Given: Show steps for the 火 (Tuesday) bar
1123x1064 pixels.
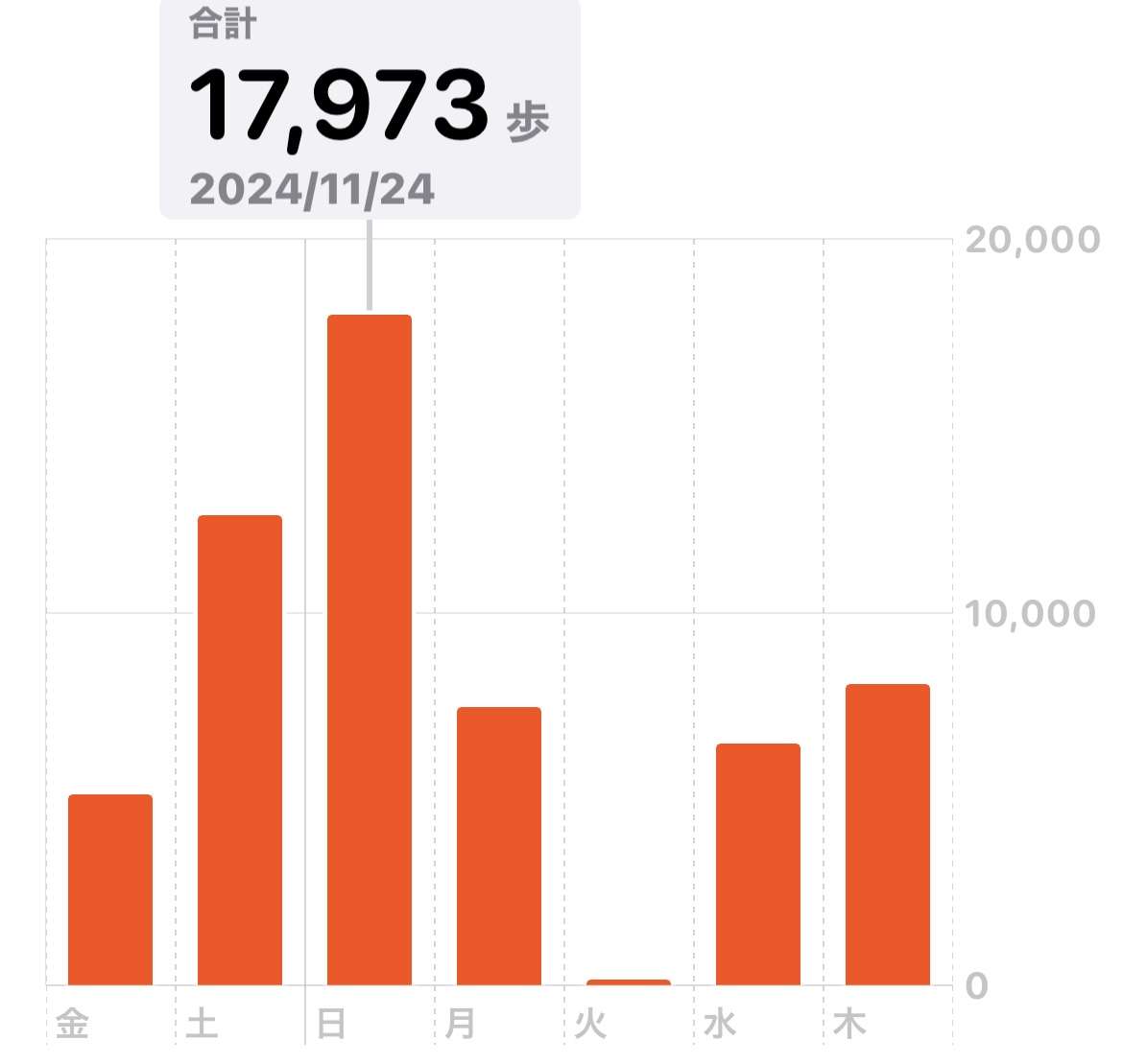Looking at the screenshot, I should pyautogui.click(x=629, y=981).
